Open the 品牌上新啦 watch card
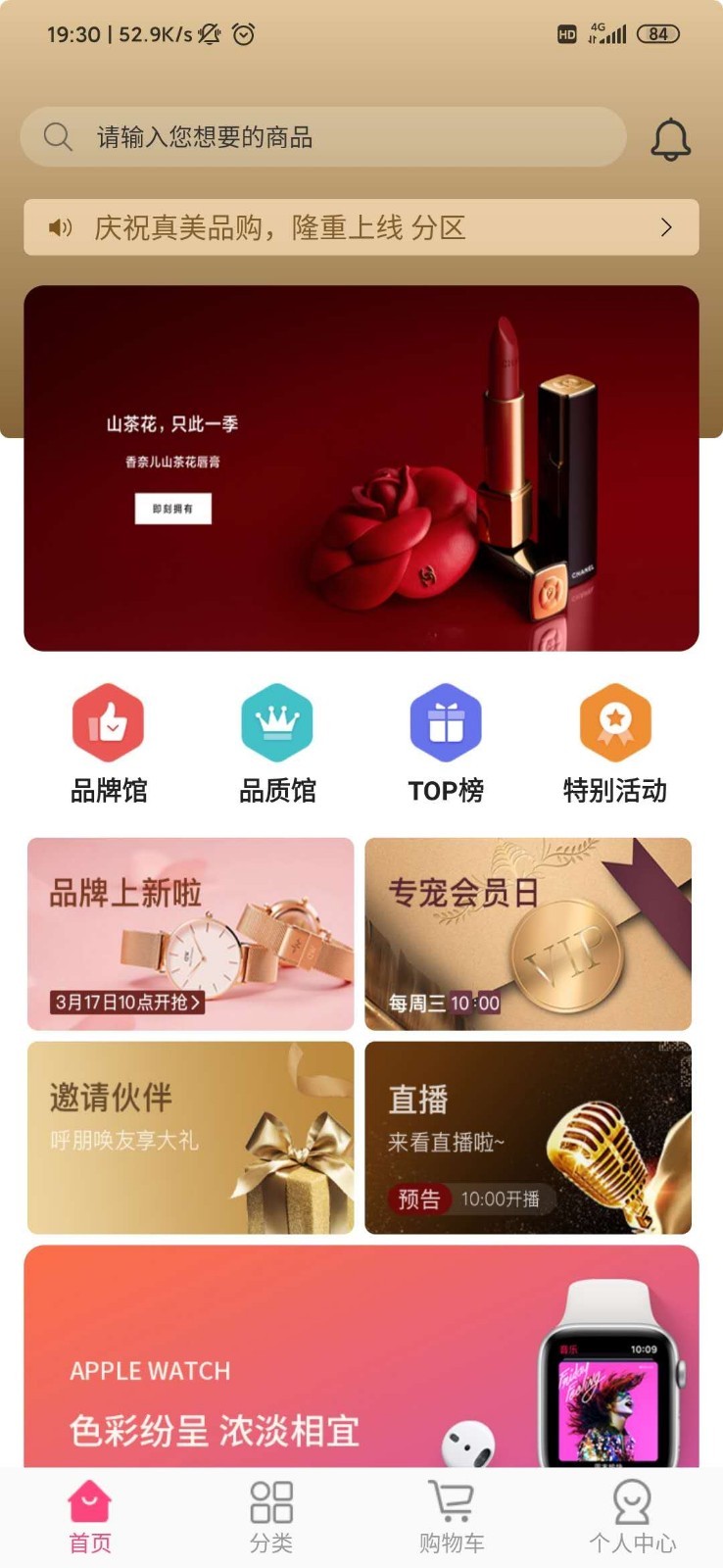Screen dimensions: 723x1568 pyautogui.click(x=190, y=934)
